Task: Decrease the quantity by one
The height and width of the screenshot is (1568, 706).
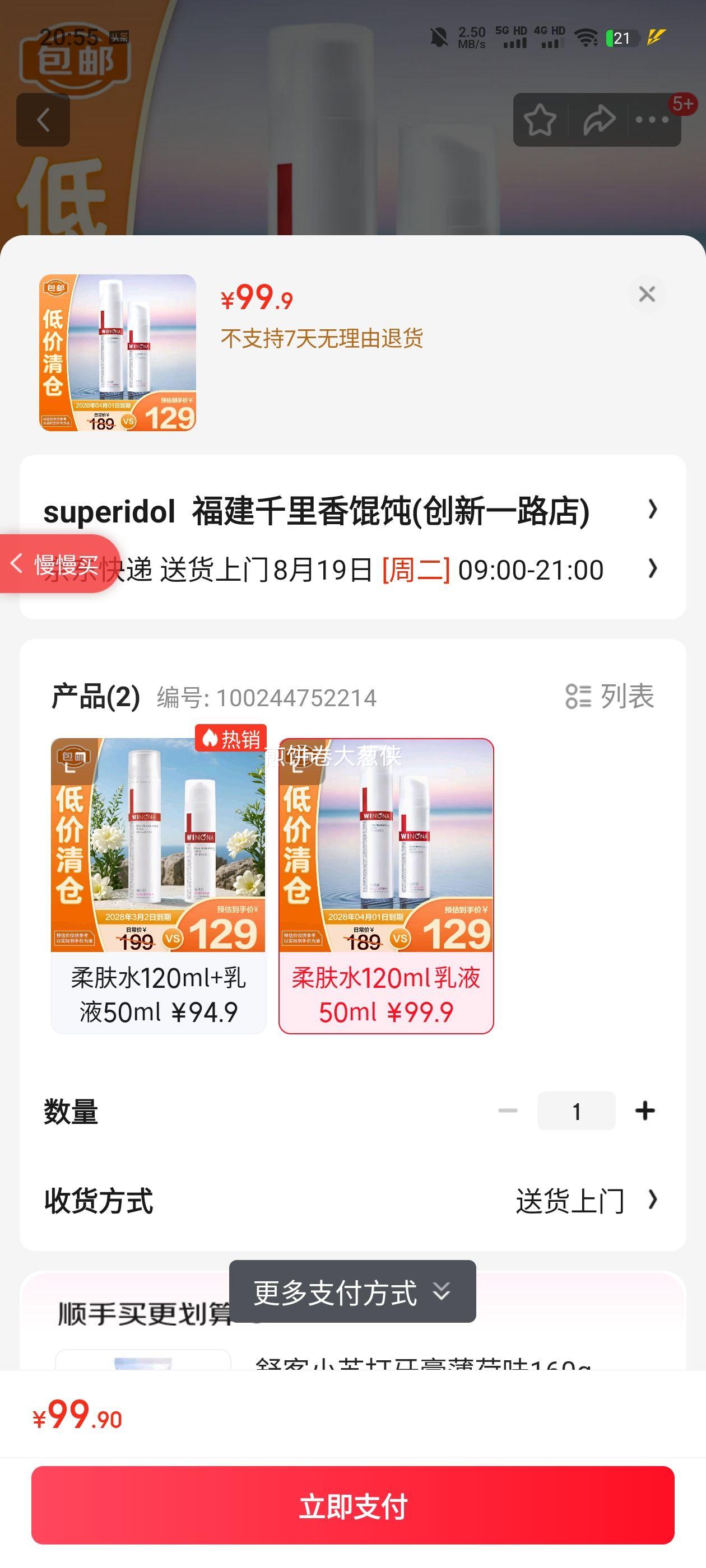Action: point(508,1111)
